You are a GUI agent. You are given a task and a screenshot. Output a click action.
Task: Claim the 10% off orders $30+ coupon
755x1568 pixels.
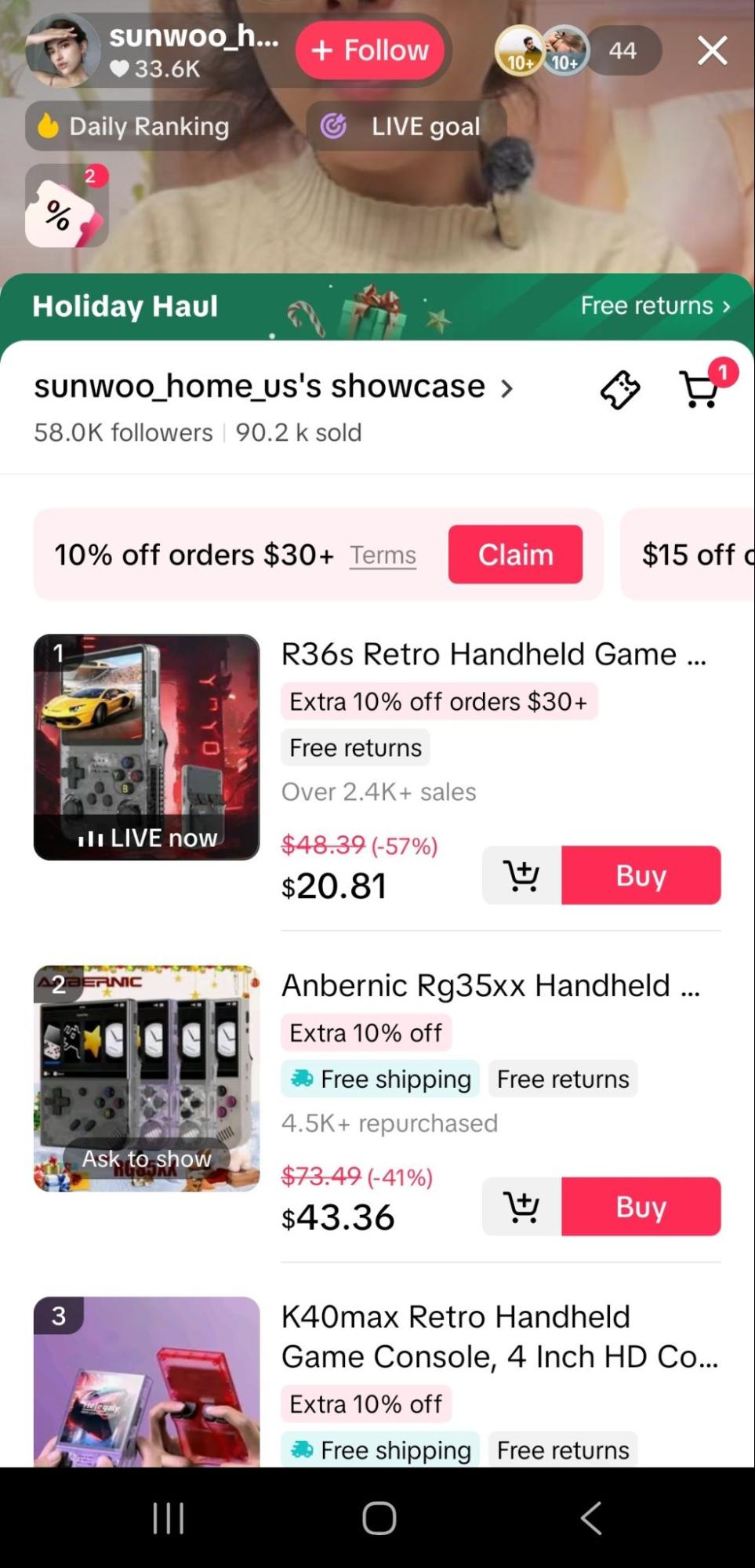[516, 555]
